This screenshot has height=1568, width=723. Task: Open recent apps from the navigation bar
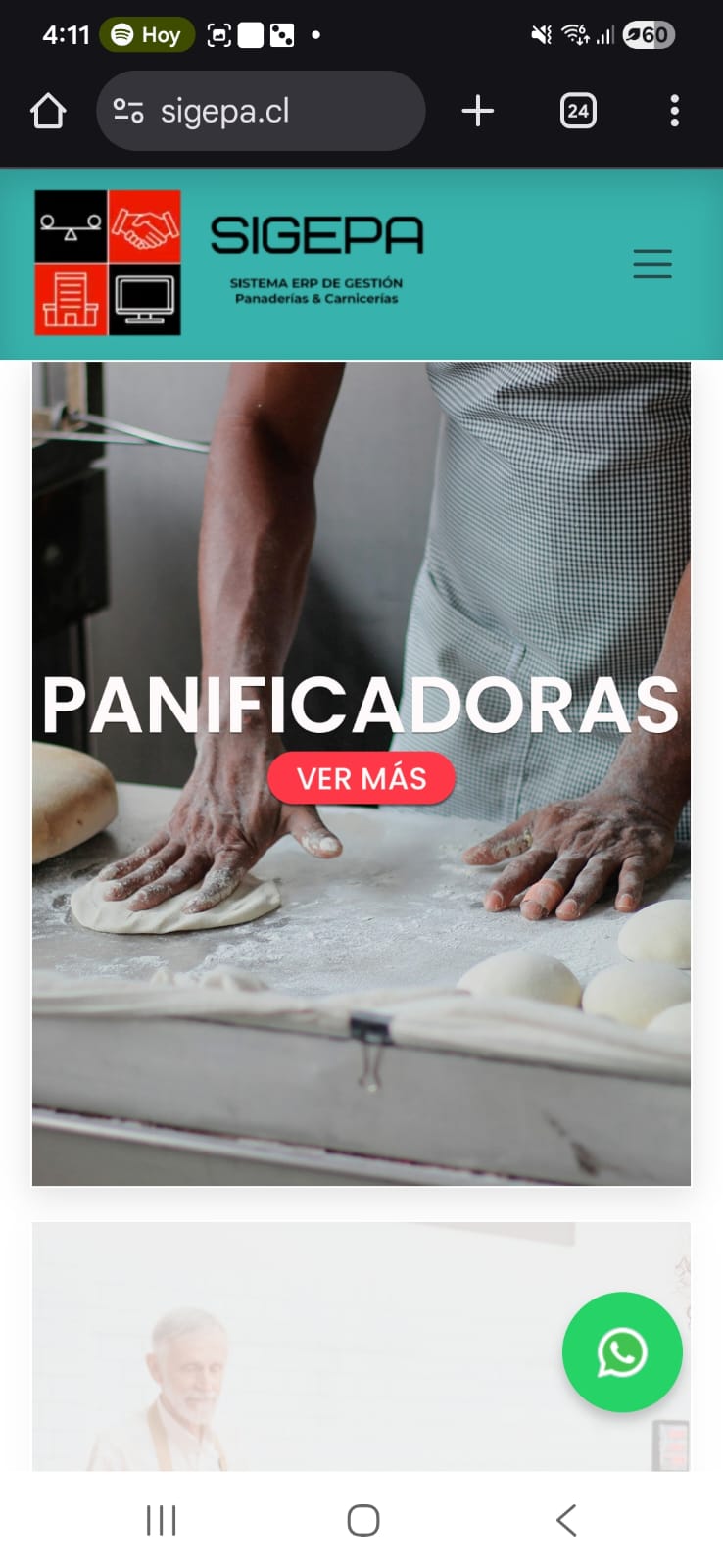point(161,1520)
